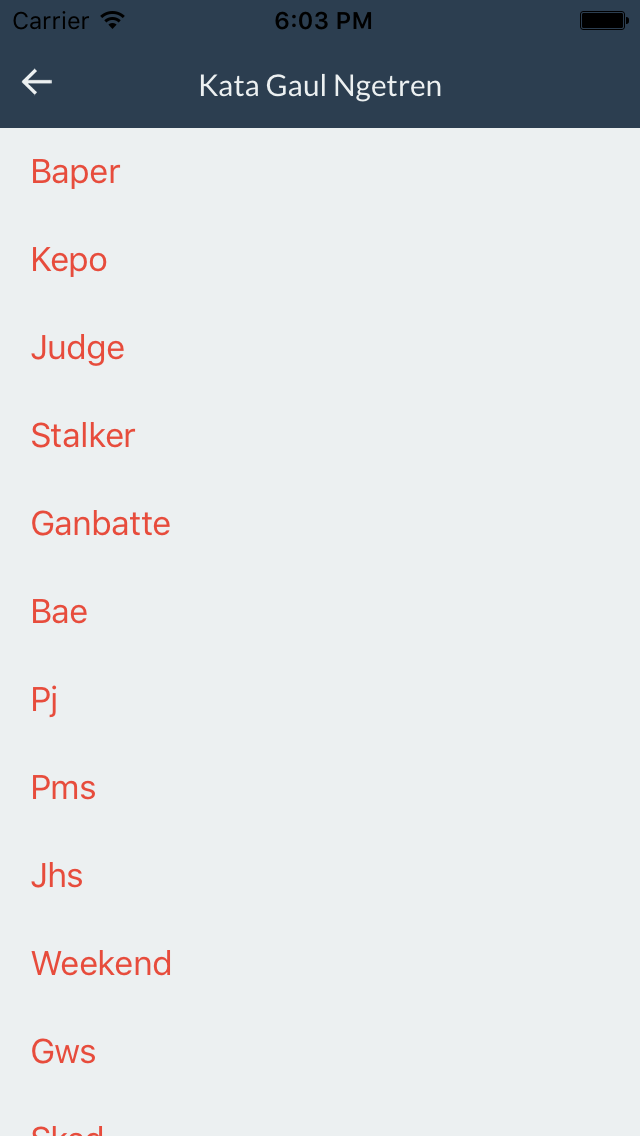Open the Bae entry
640x1136 pixels.
point(320,612)
